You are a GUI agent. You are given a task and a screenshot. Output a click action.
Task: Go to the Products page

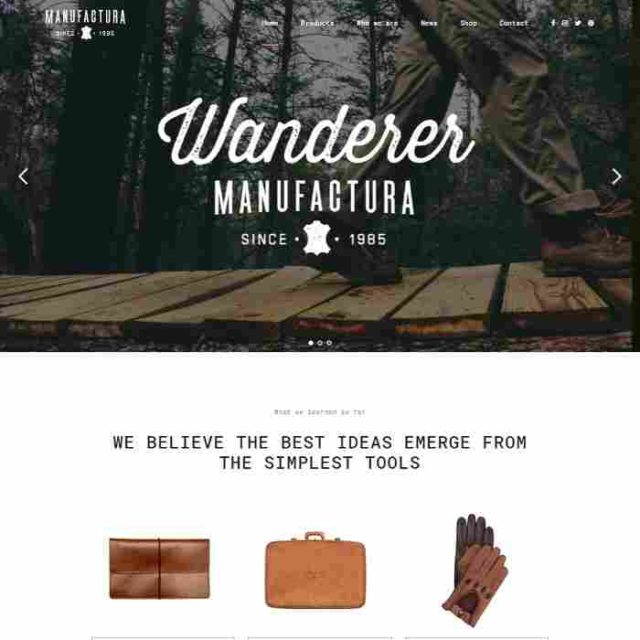[317, 22]
